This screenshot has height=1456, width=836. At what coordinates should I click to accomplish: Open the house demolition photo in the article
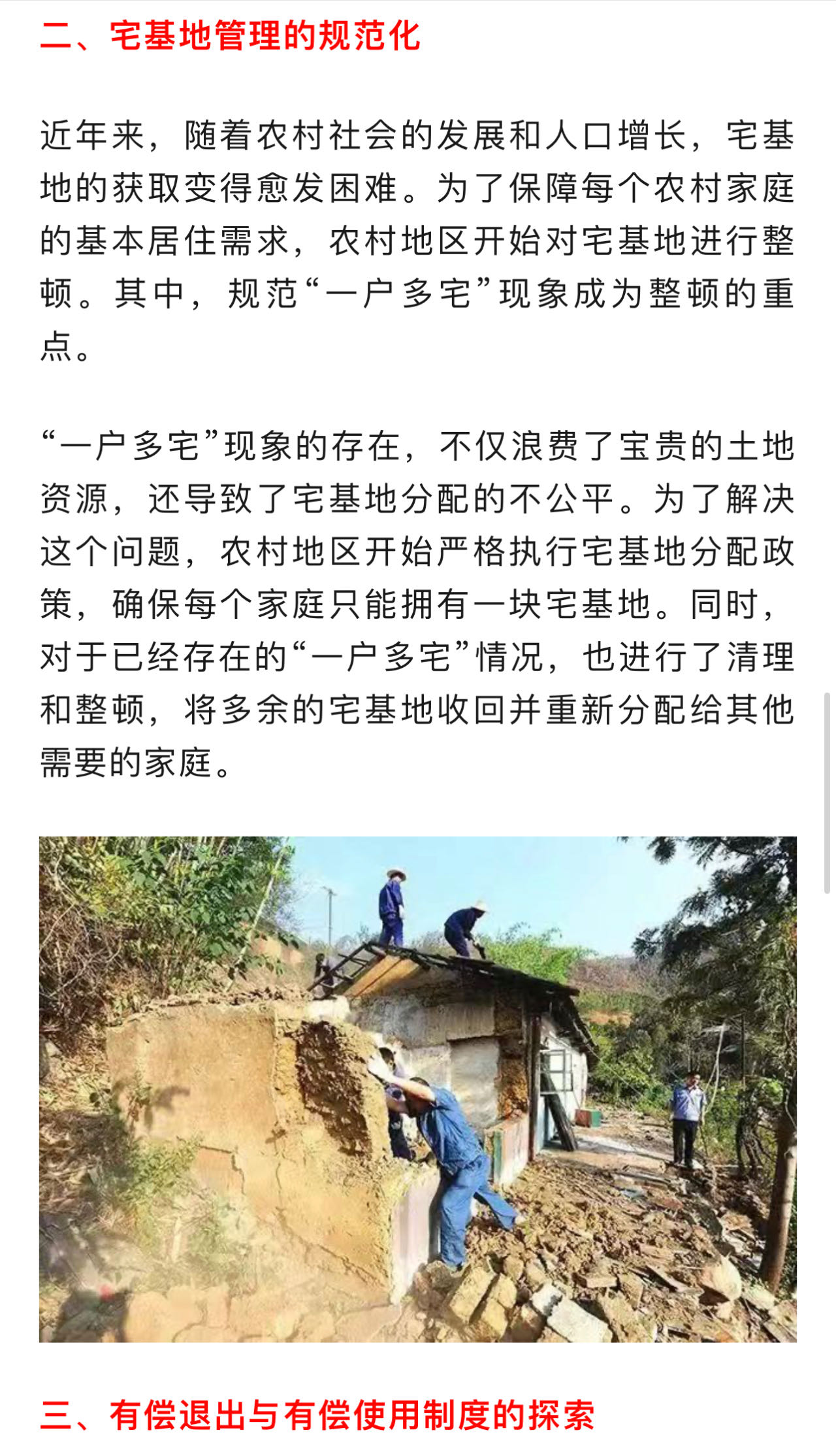(x=418, y=1089)
